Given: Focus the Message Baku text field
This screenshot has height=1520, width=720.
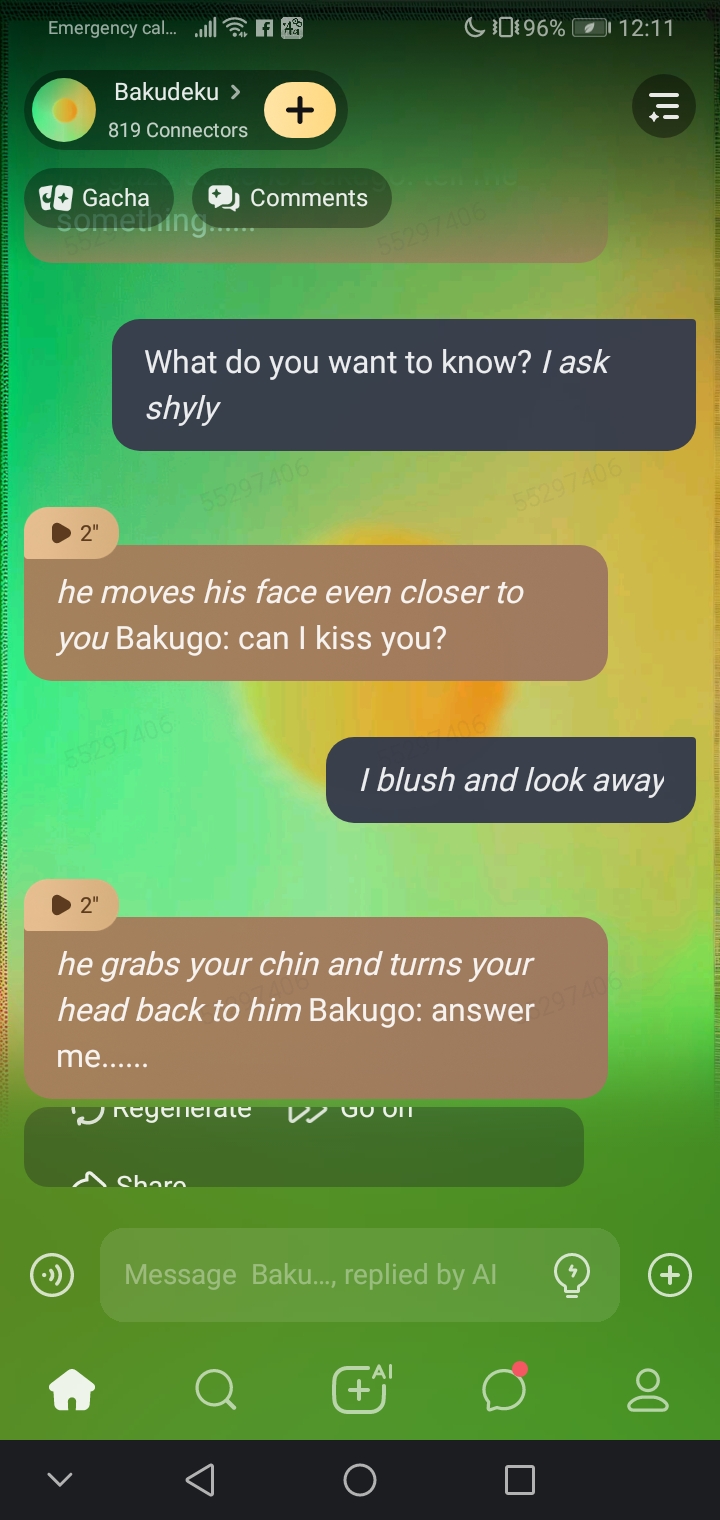Looking at the screenshot, I should 320,1275.
